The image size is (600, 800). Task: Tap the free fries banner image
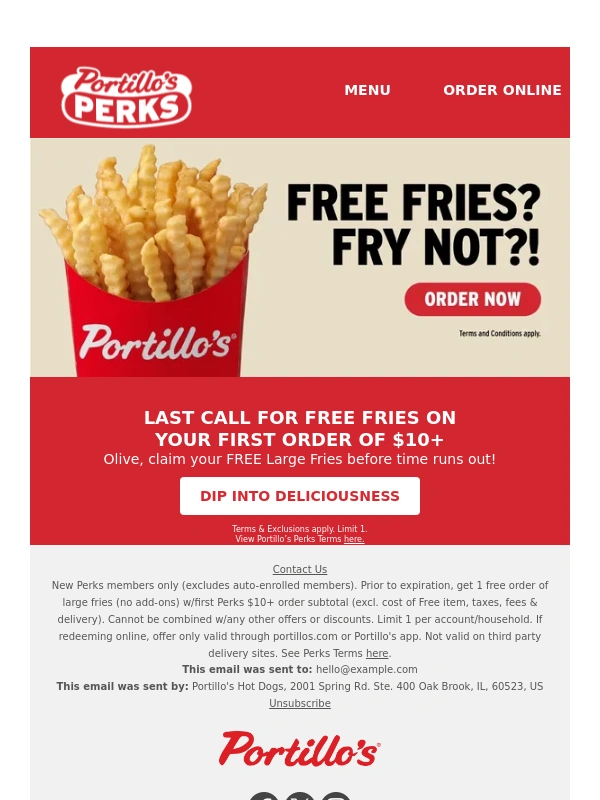click(x=300, y=257)
